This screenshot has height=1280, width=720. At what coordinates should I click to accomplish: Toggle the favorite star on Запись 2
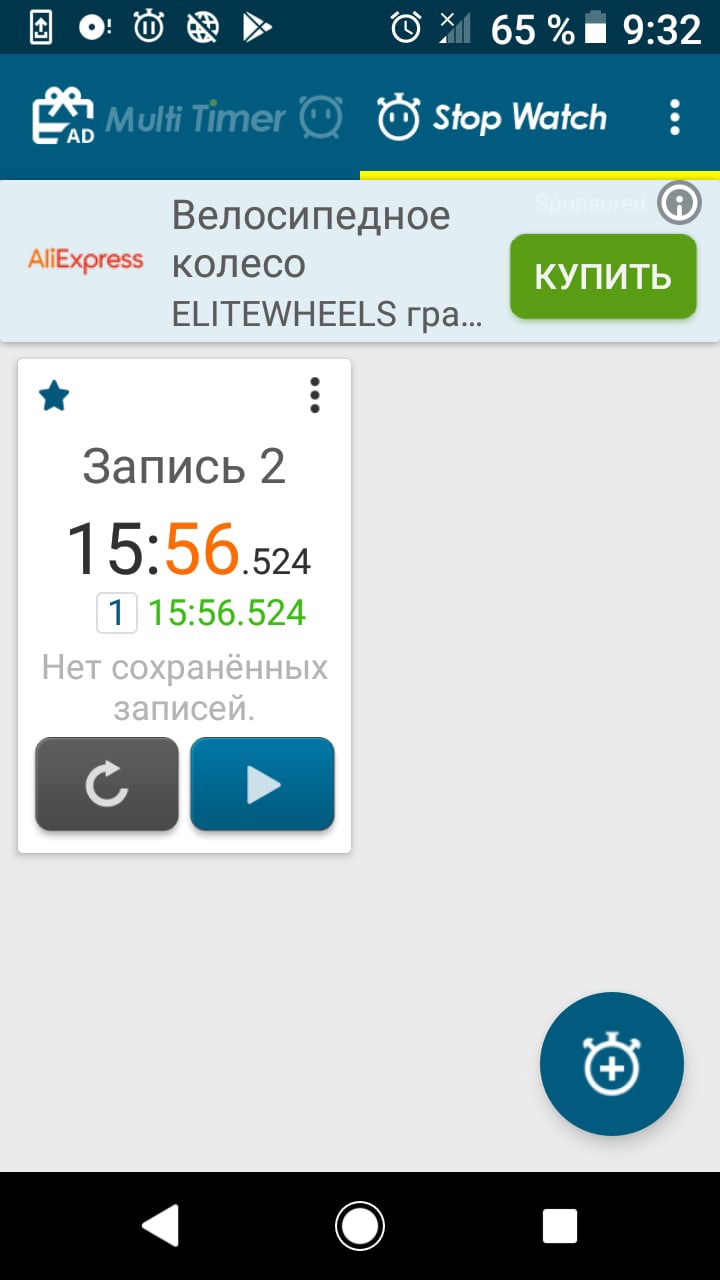click(54, 397)
